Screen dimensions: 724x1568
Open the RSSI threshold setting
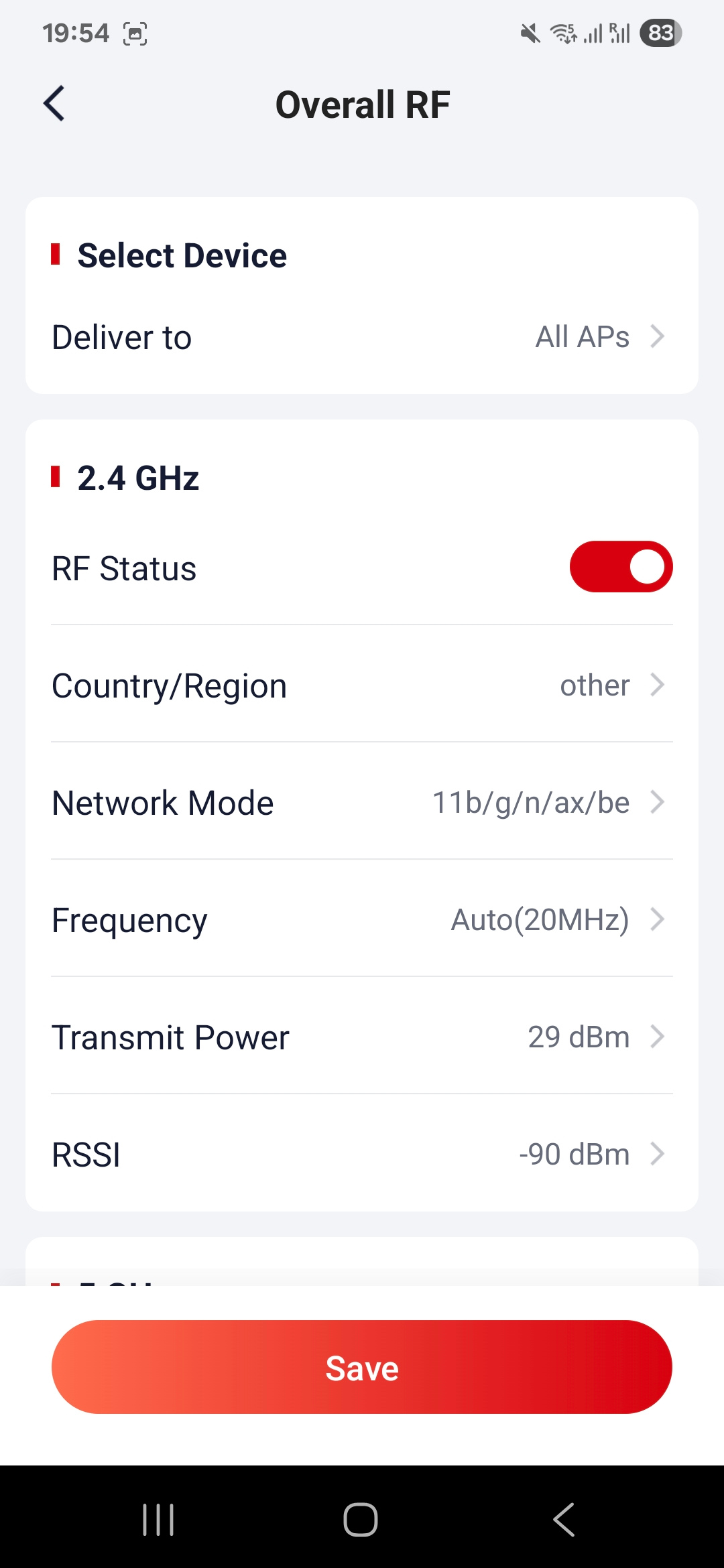tap(362, 1155)
